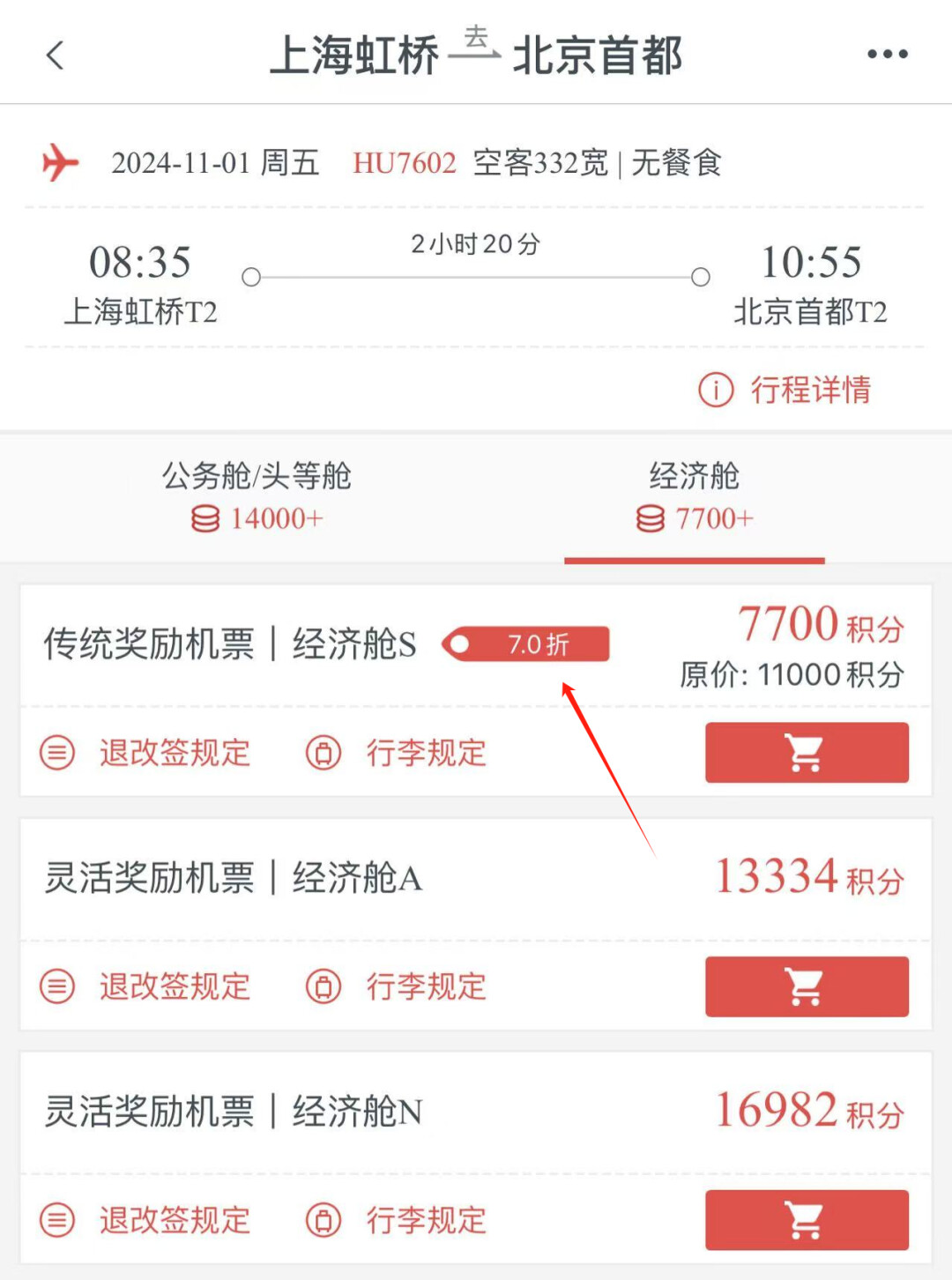View 行程详情 trip details

click(786, 389)
